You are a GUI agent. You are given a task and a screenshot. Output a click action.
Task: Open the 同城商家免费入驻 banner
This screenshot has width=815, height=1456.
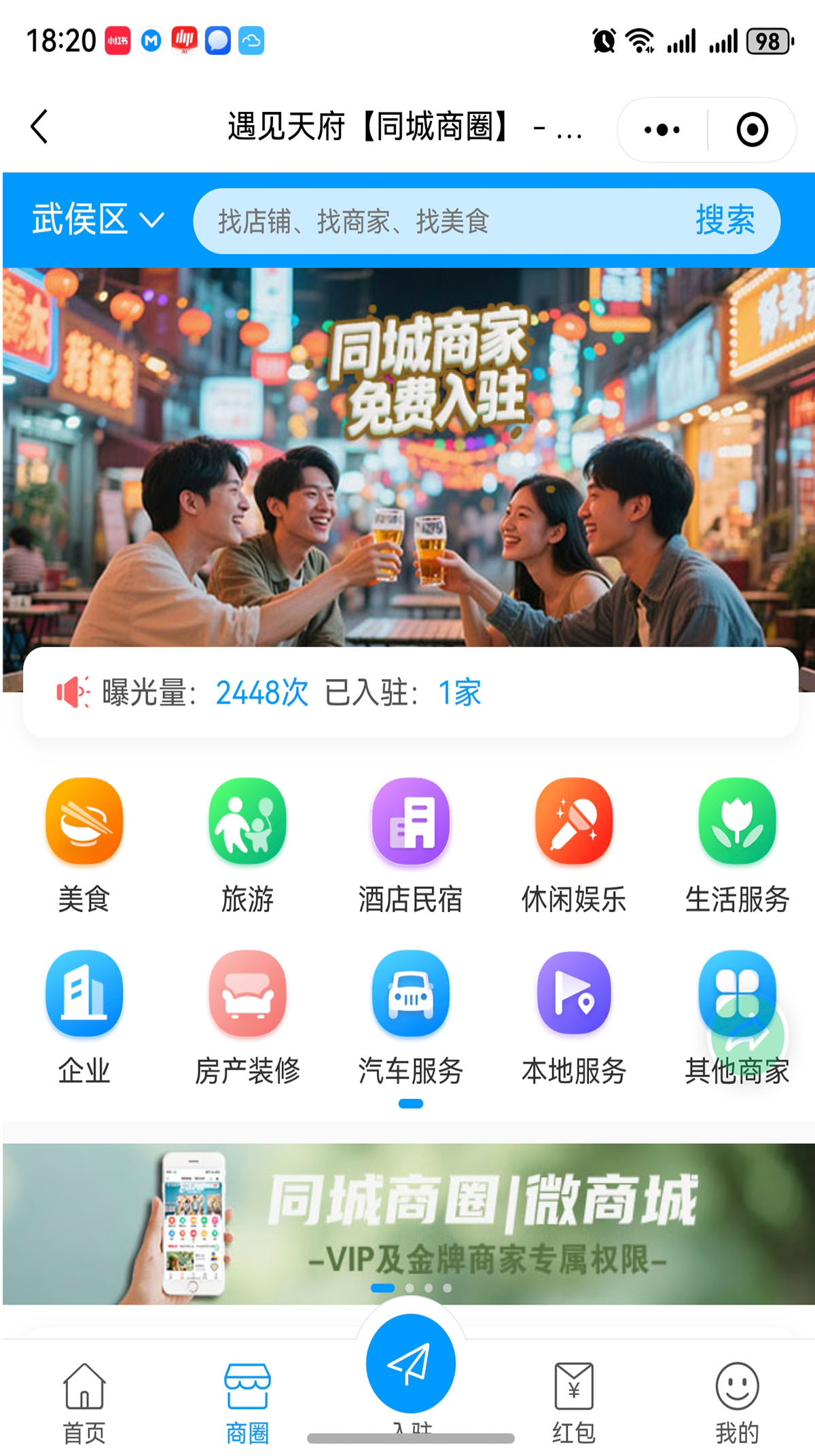(407, 455)
